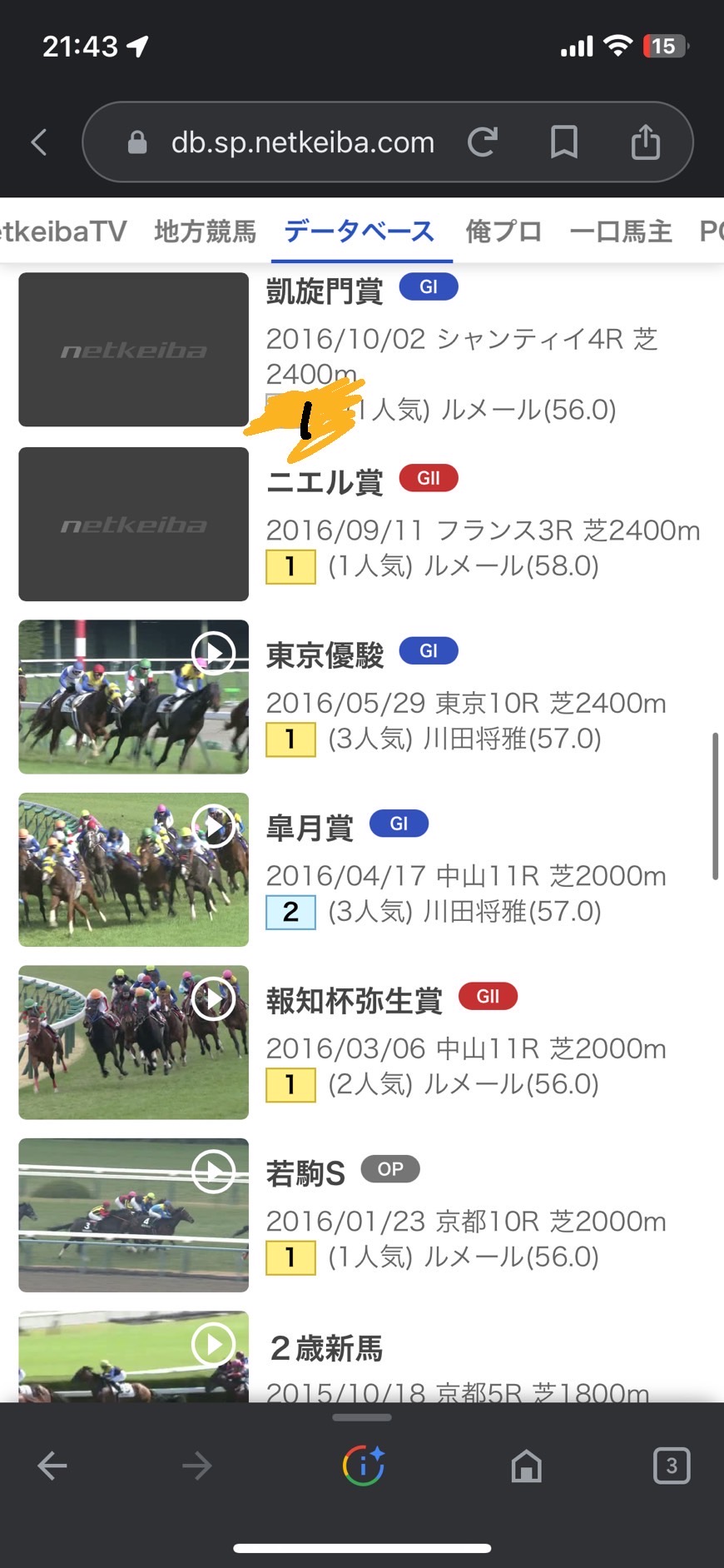
Task: Go back using the browser back chevron
Action: point(39,142)
